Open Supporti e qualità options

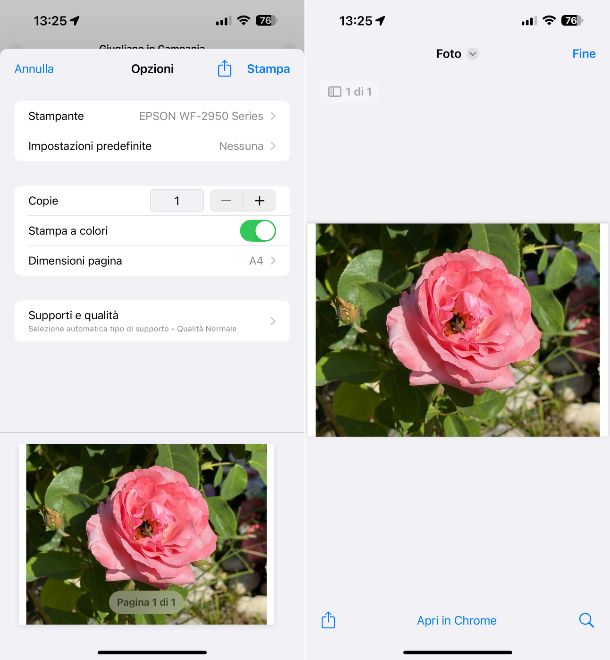pos(152,320)
